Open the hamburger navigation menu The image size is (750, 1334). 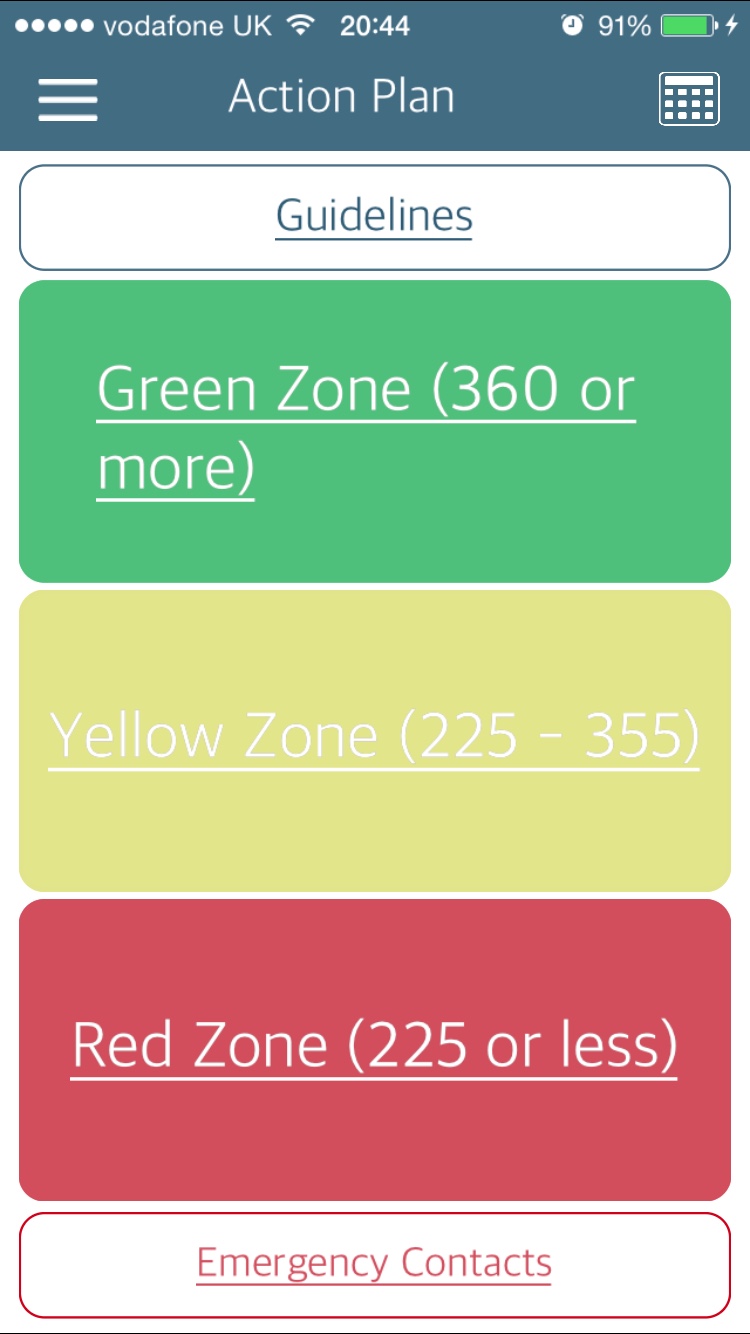pyautogui.click(x=68, y=98)
